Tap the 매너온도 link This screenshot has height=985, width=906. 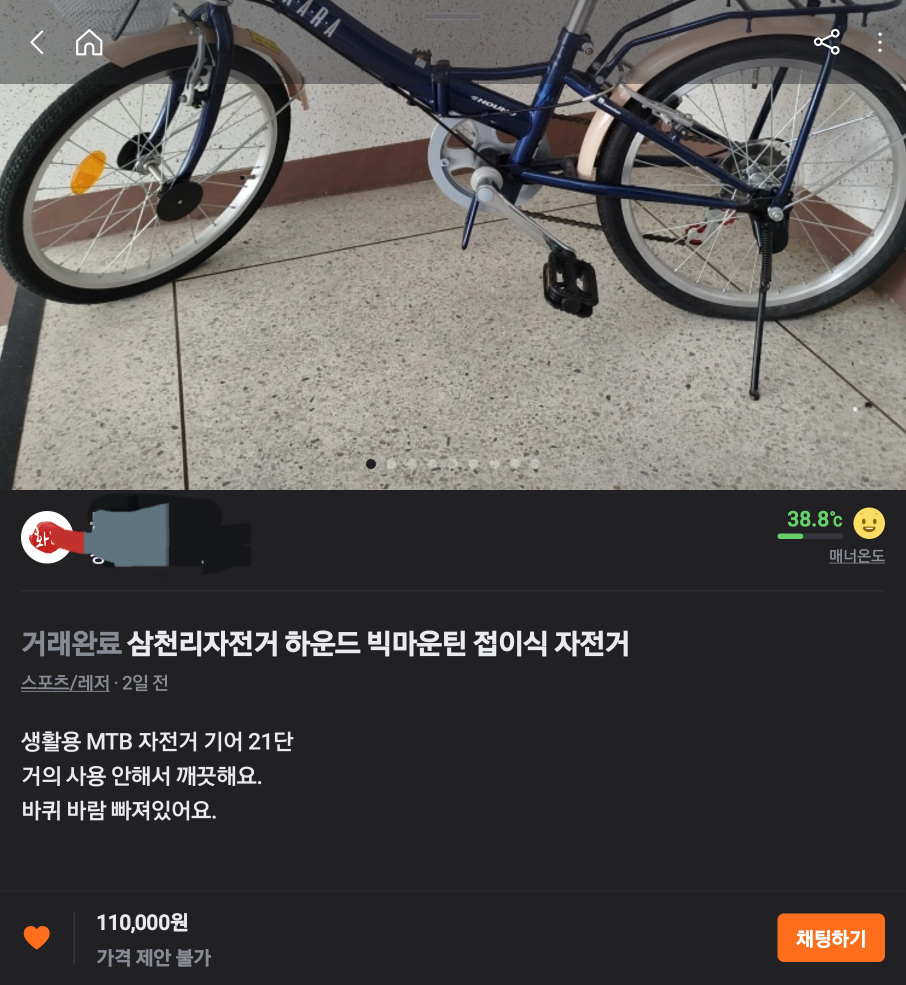(856, 556)
